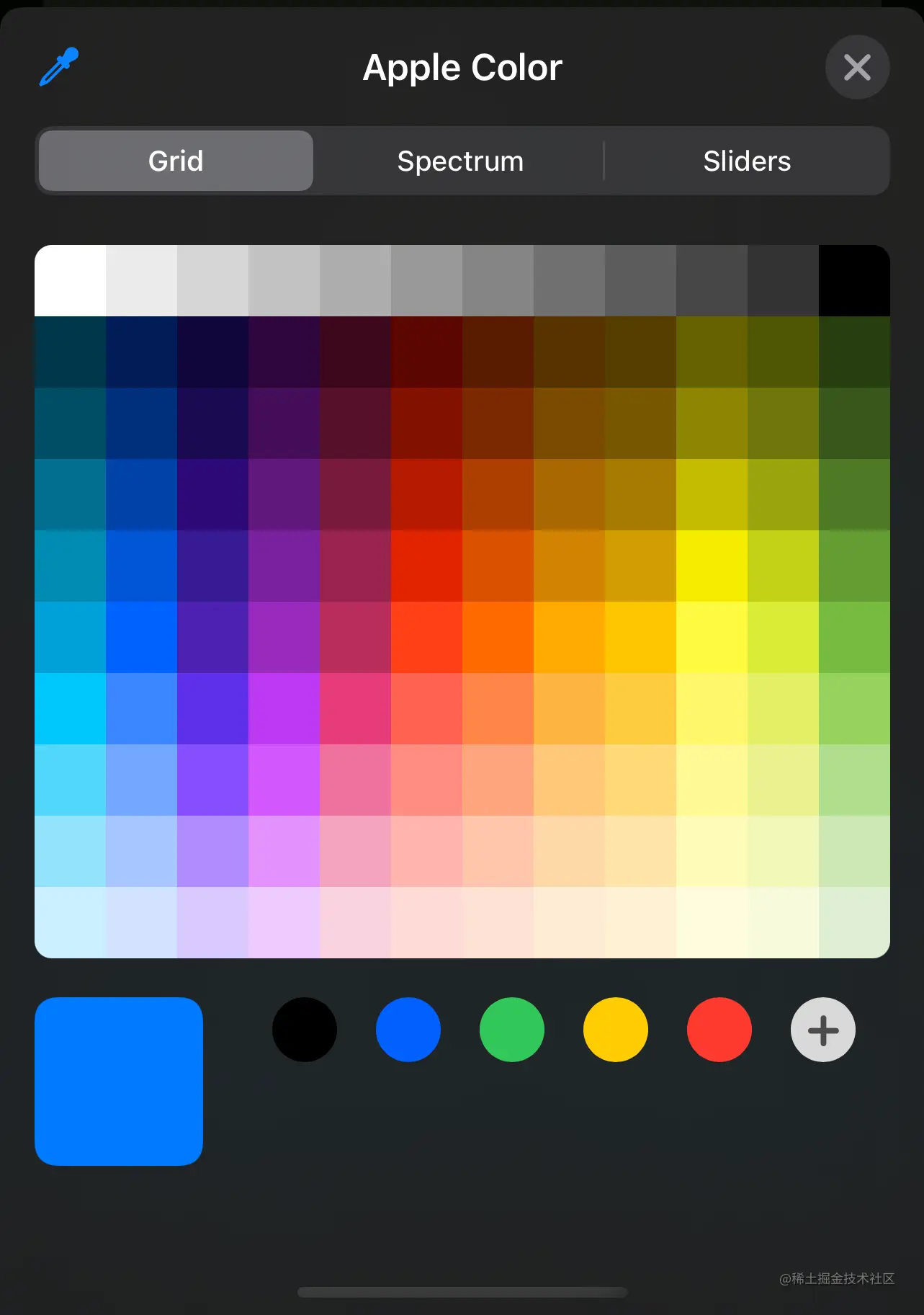Viewport: 924px width, 1315px height.
Task: Switch to the Spectrum tab
Action: click(x=460, y=161)
